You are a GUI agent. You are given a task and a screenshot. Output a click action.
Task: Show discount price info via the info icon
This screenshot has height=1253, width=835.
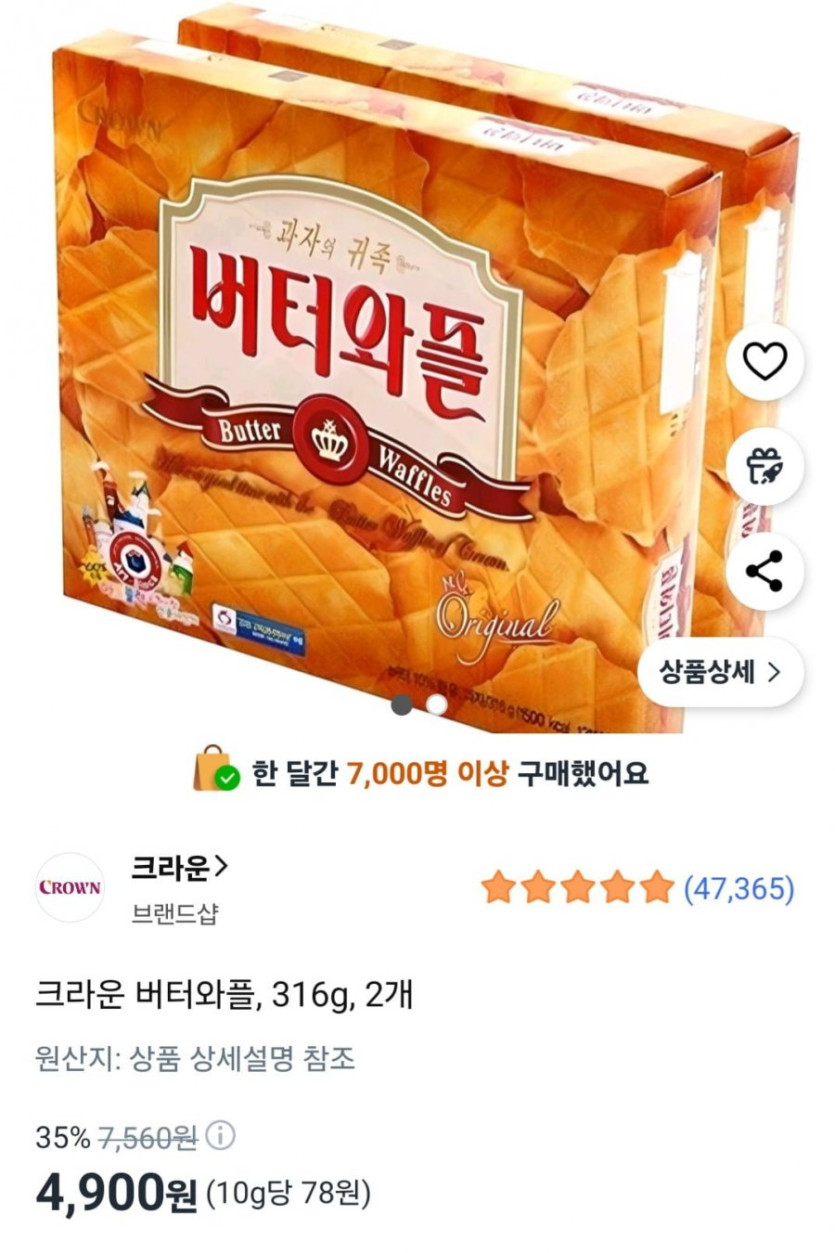tap(224, 1136)
